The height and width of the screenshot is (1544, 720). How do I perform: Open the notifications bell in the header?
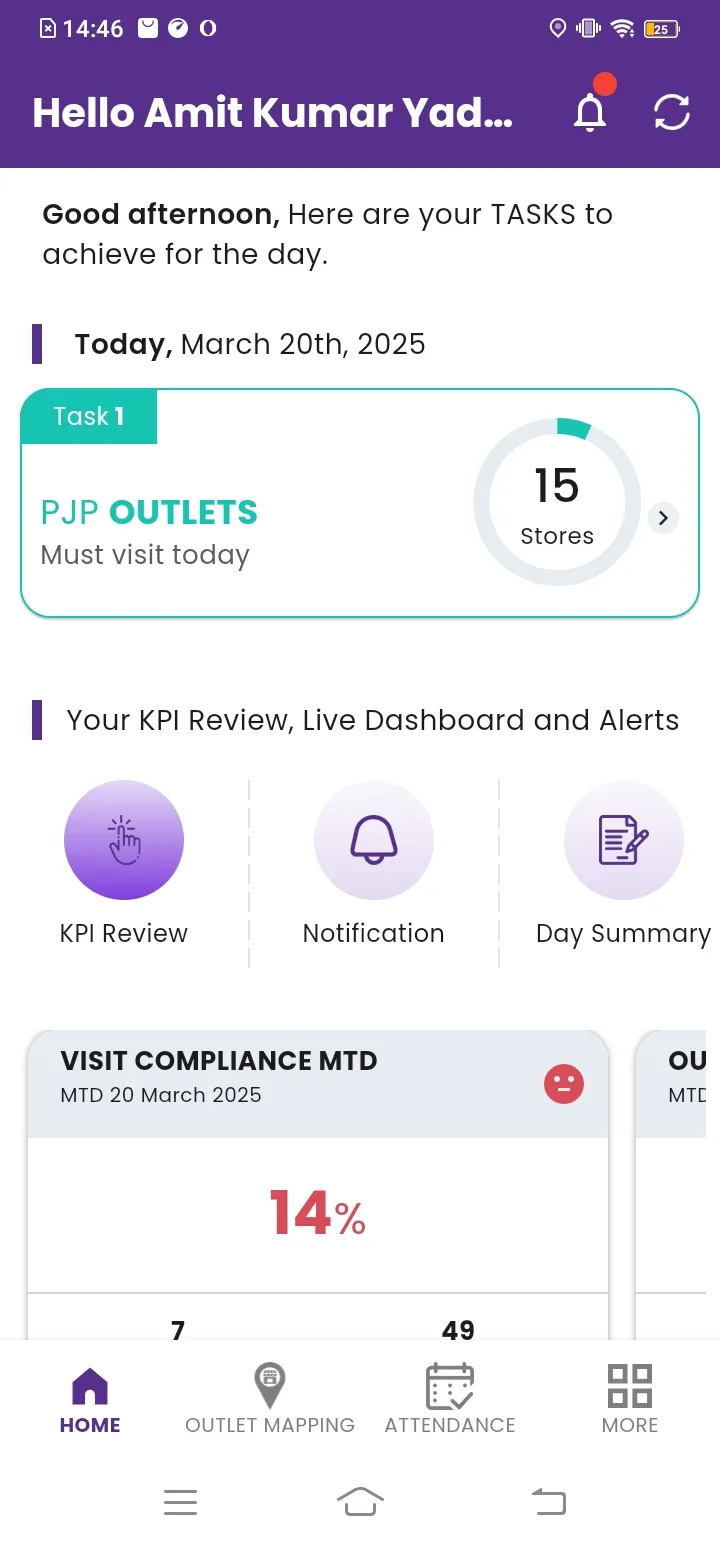pyautogui.click(x=591, y=112)
